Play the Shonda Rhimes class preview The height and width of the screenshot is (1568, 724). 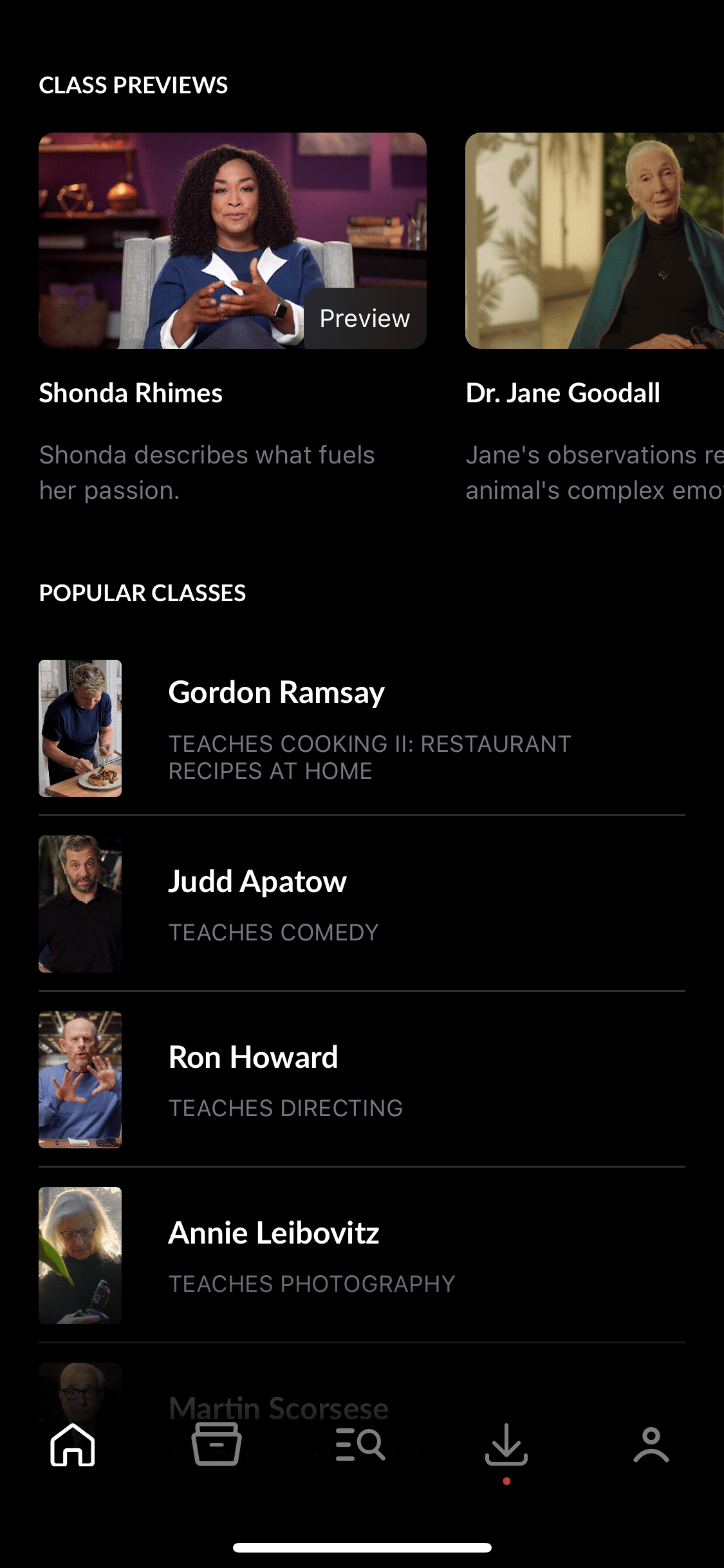coord(232,241)
